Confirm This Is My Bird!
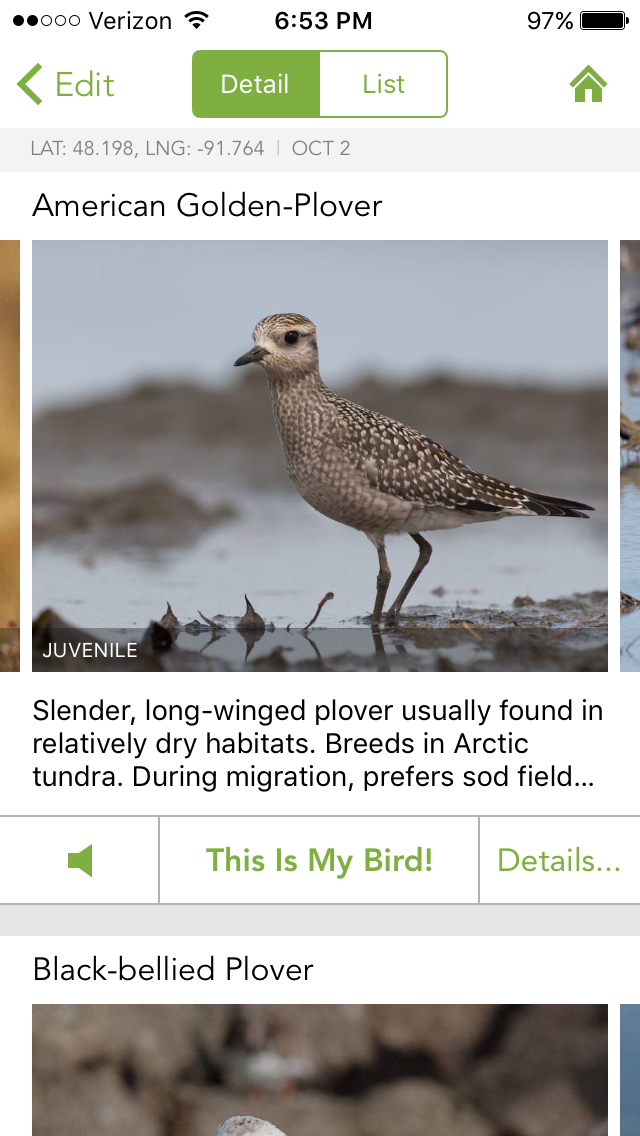 click(x=319, y=861)
